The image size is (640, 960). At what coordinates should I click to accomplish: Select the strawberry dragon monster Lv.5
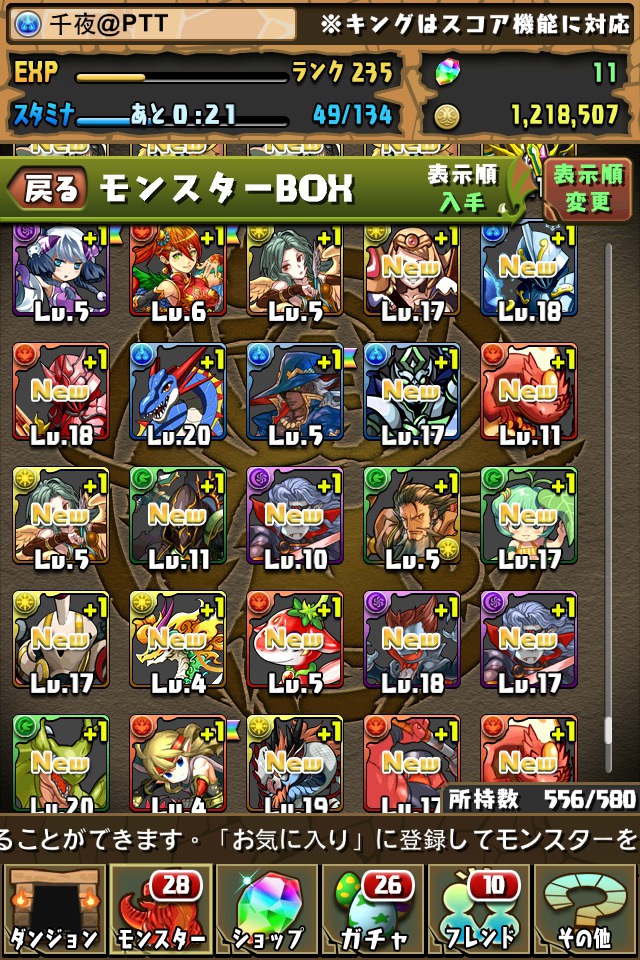click(x=294, y=639)
